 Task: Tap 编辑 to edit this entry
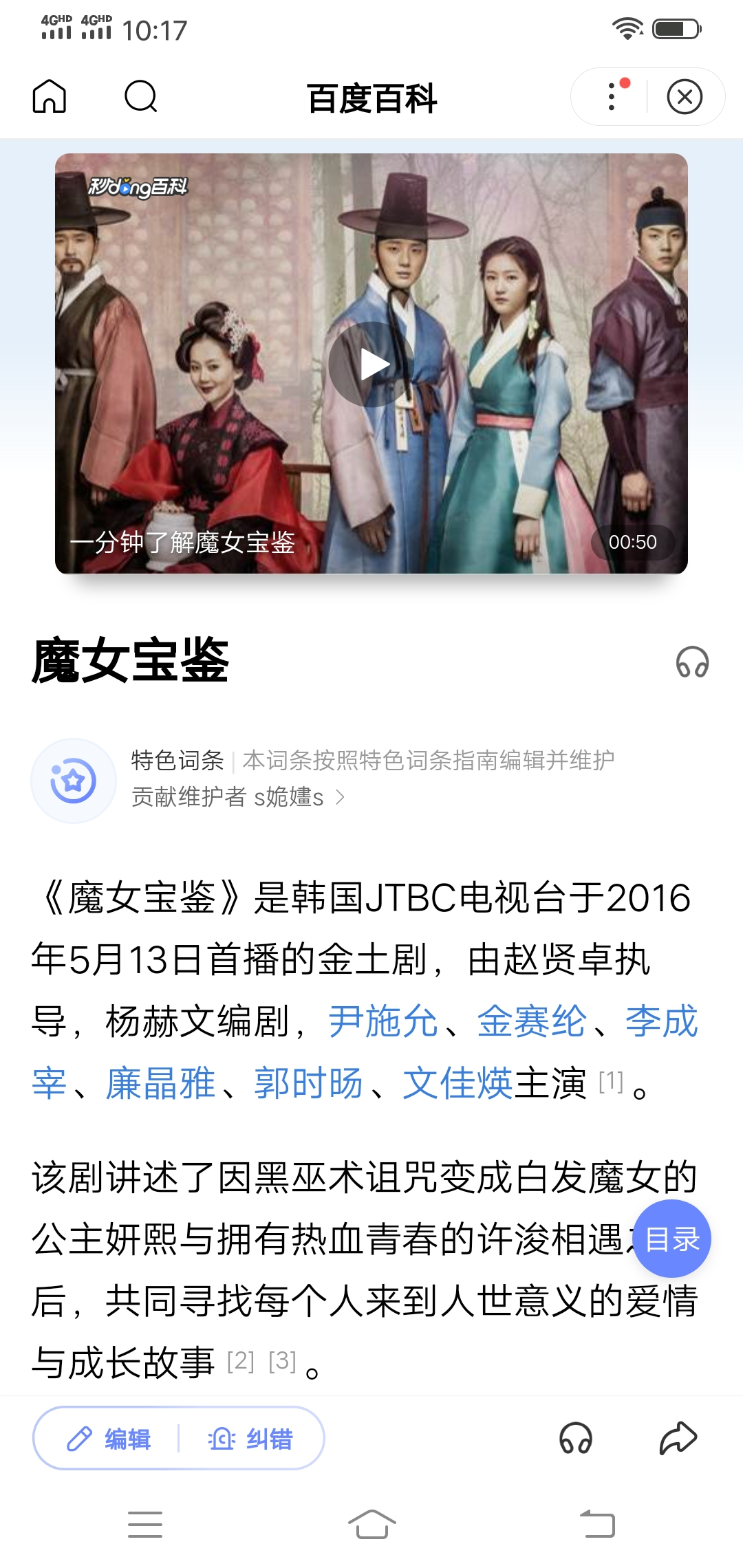(110, 1439)
